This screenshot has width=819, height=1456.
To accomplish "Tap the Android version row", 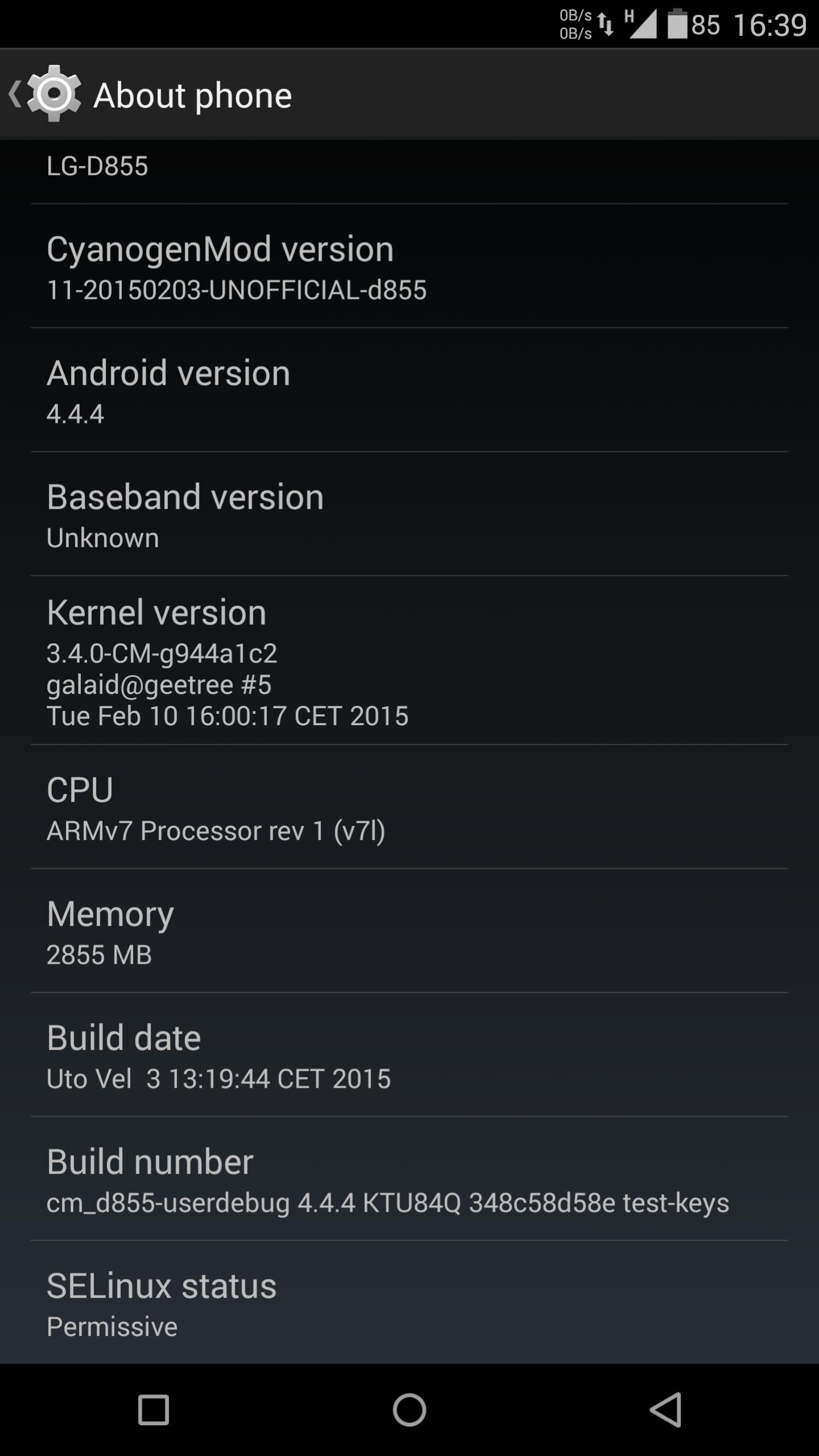I will point(409,390).
